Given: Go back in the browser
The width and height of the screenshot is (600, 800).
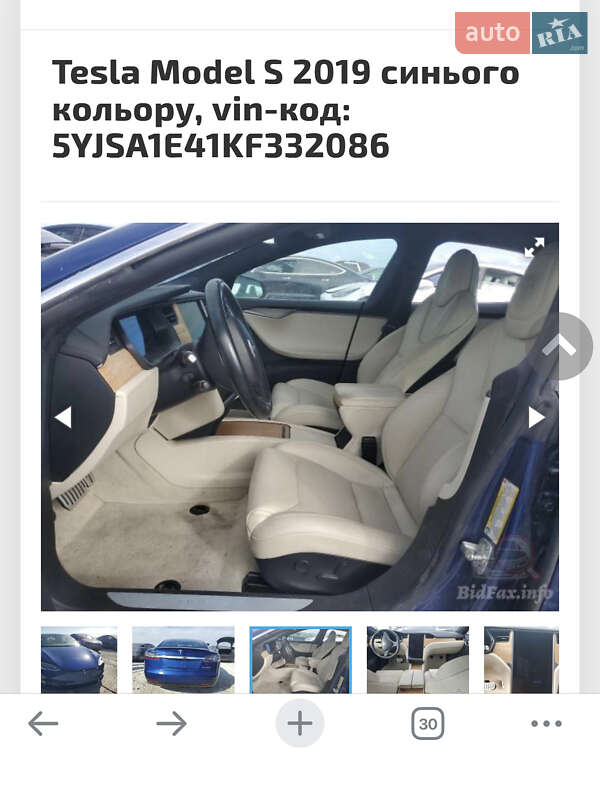Looking at the screenshot, I should click(43, 723).
